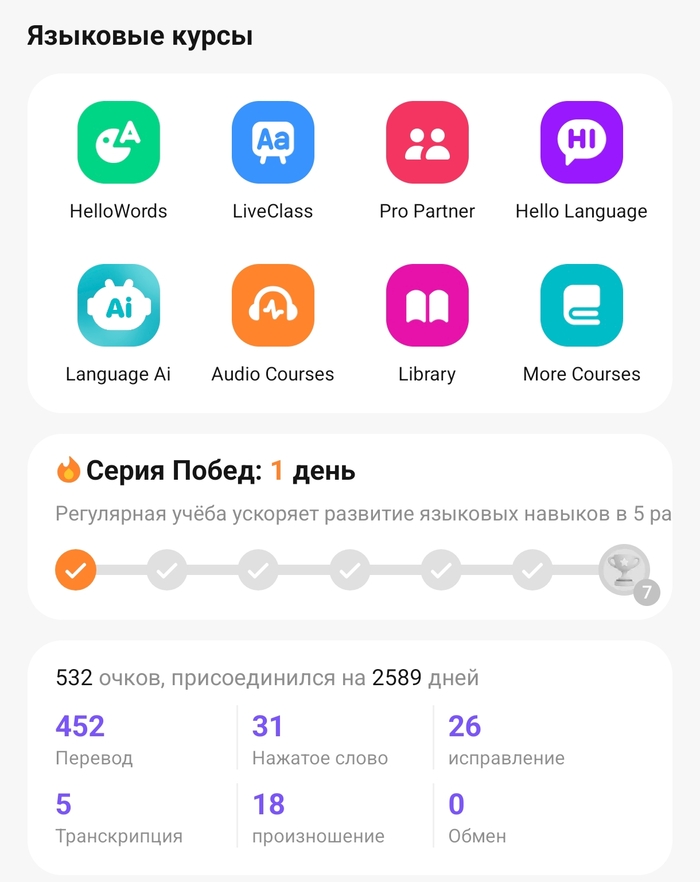Select Hello Language
Screen dimensions: 700x882
pyautogui.click(x=581, y=143)
